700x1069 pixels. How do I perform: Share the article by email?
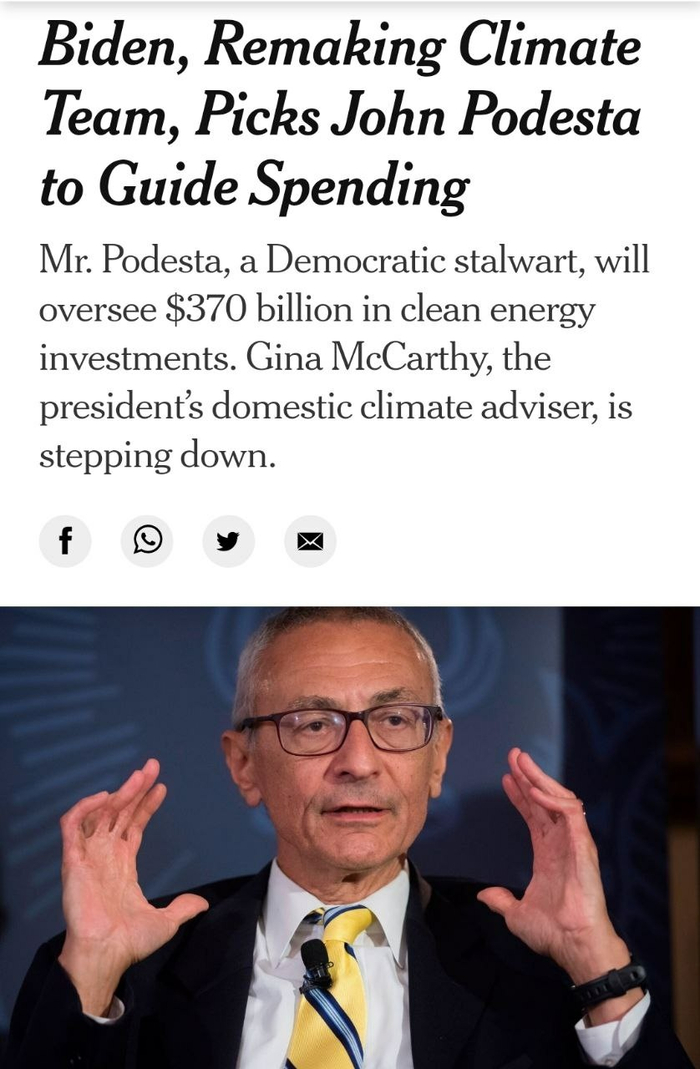(x=310, y=541)
